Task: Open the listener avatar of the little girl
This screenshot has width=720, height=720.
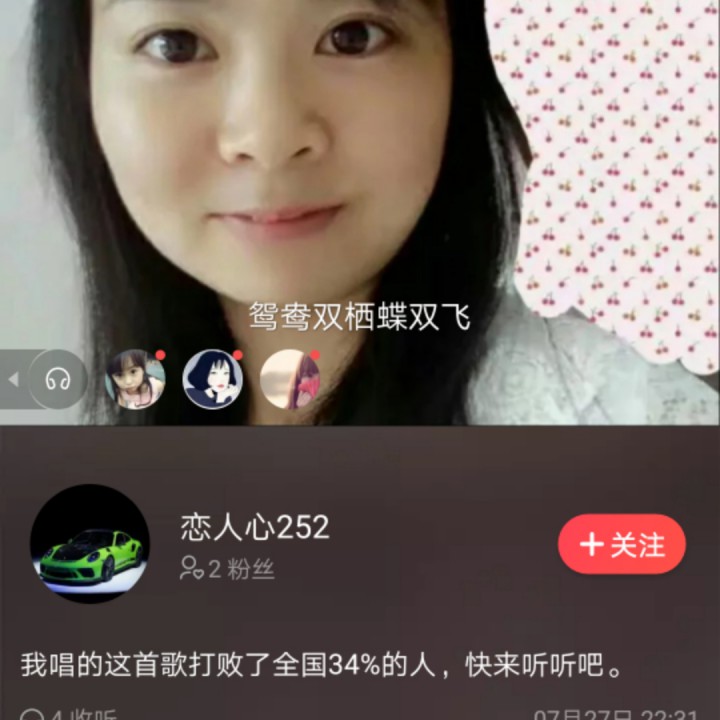Action: click(x=135, y=379)
